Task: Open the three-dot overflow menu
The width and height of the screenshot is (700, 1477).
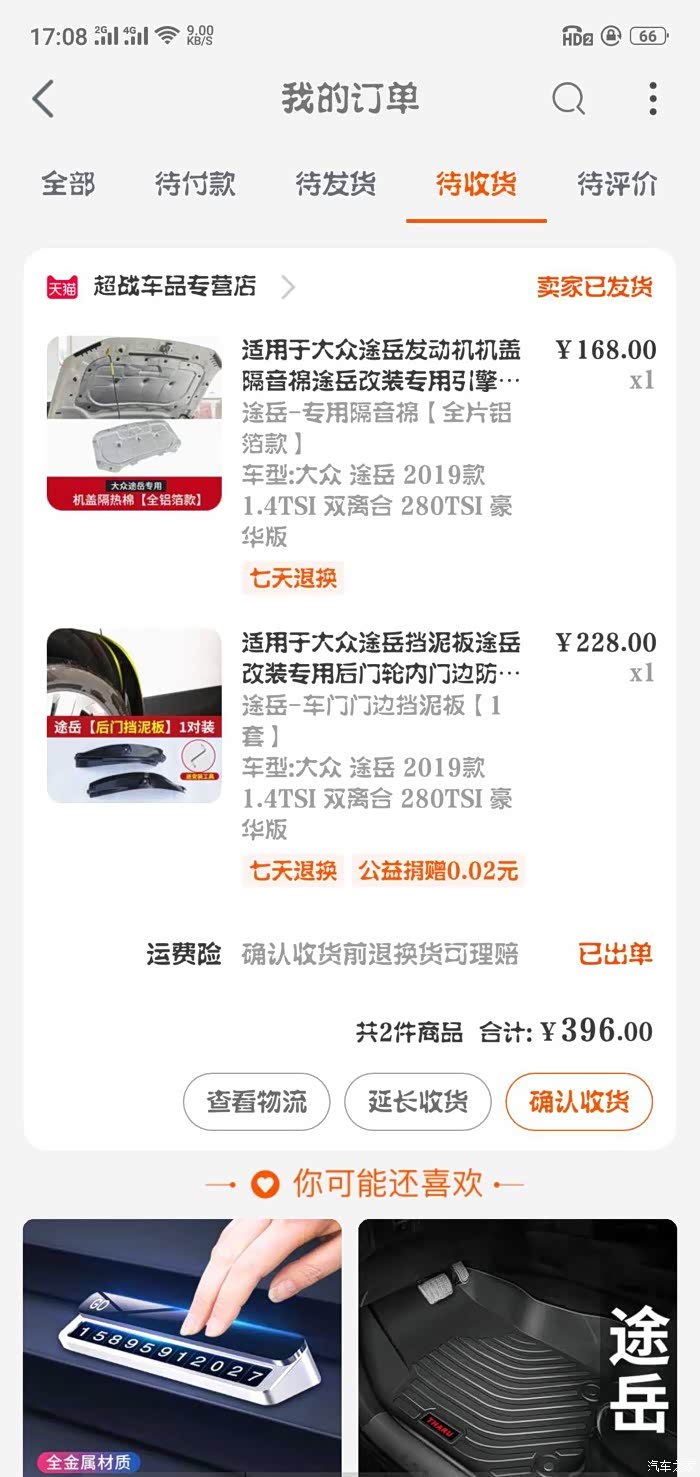Action: (653, 99)
